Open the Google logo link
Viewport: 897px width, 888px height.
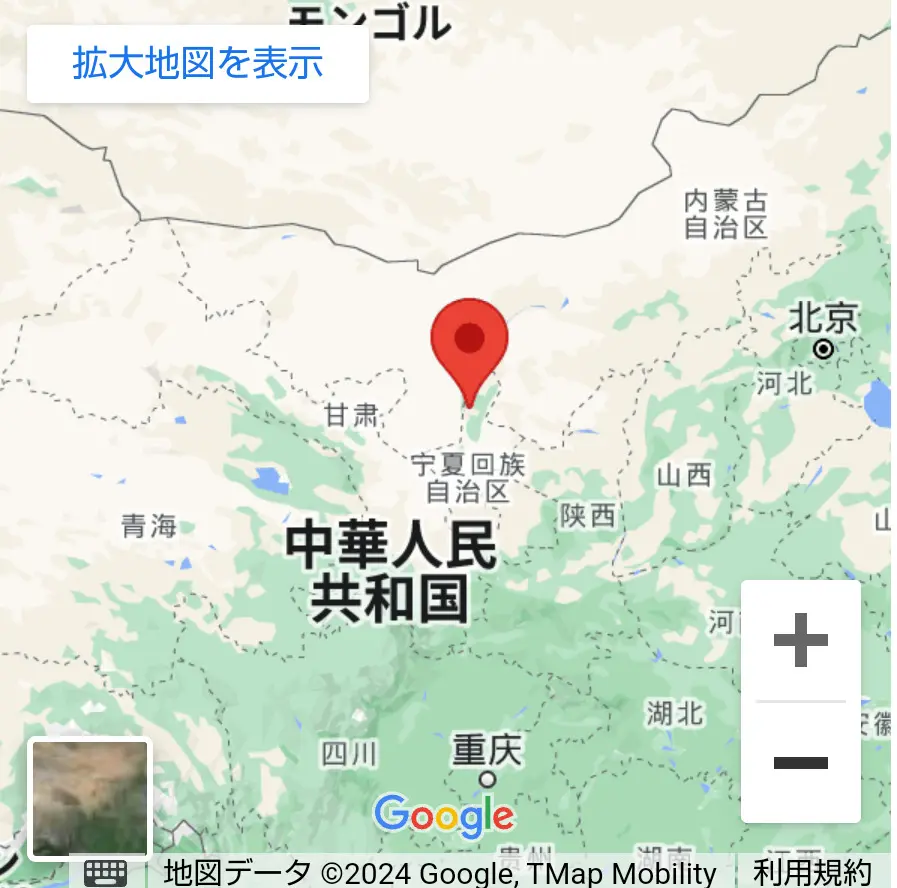445,817
